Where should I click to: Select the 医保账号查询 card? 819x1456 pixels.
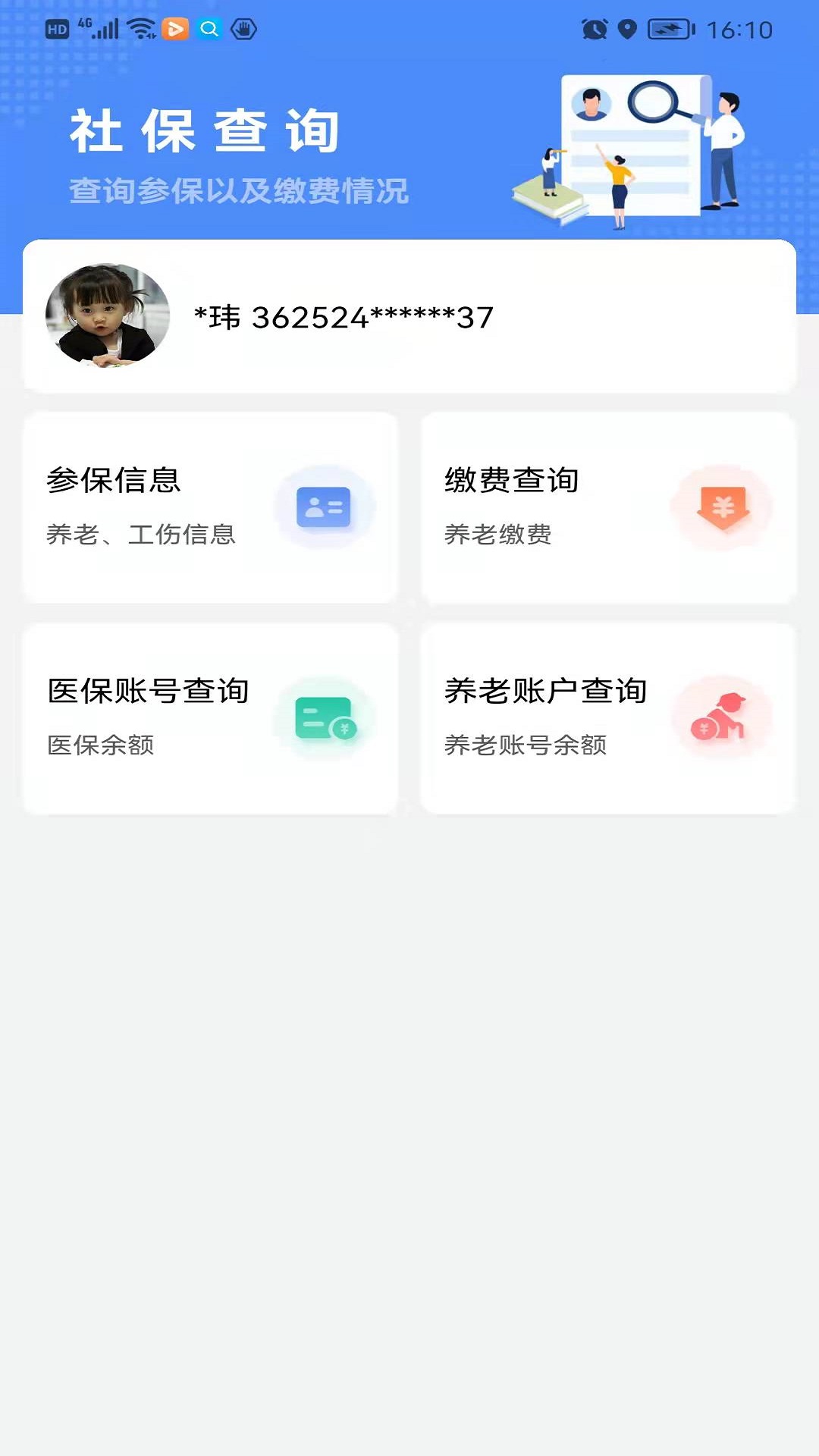pyautogui.click(x=210, y=718)
